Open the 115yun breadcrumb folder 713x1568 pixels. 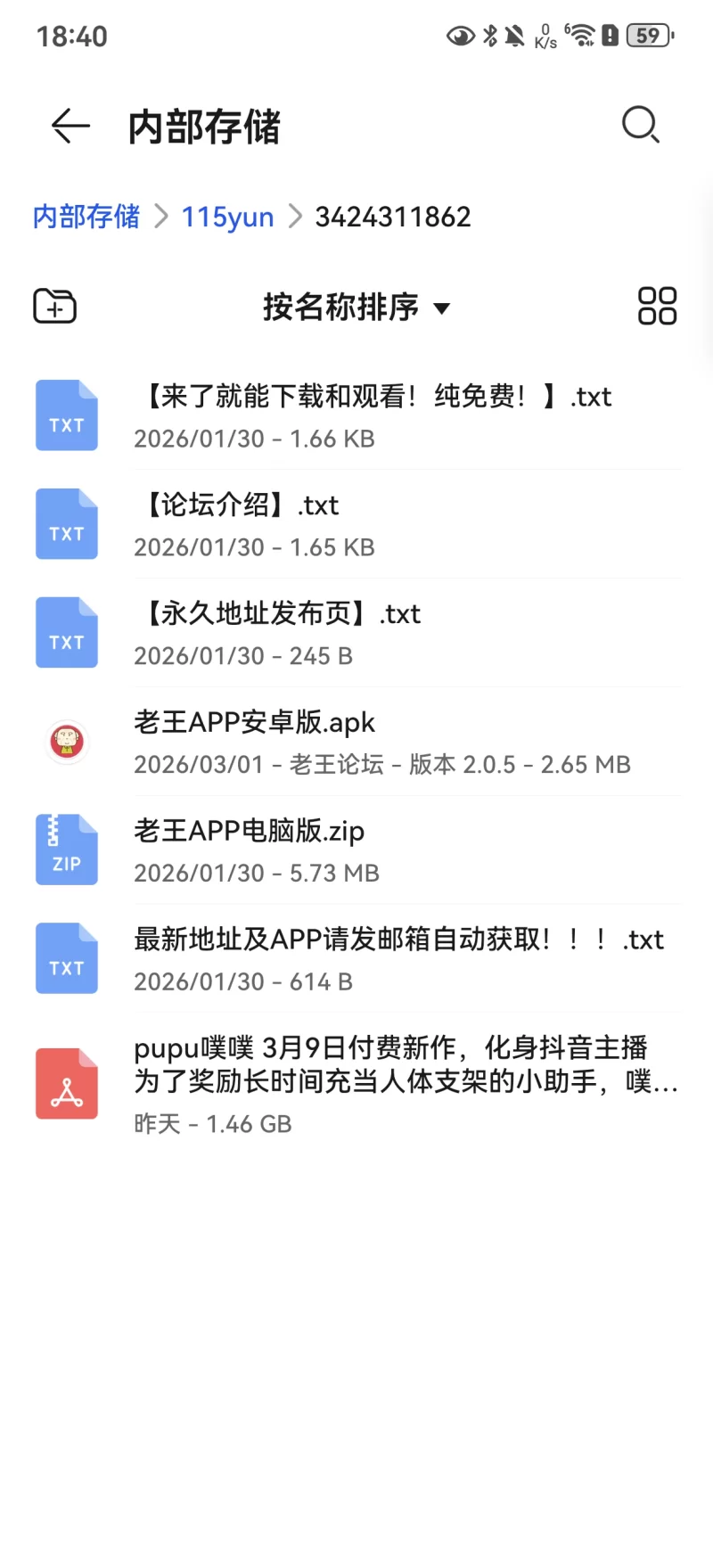(227, 217)
